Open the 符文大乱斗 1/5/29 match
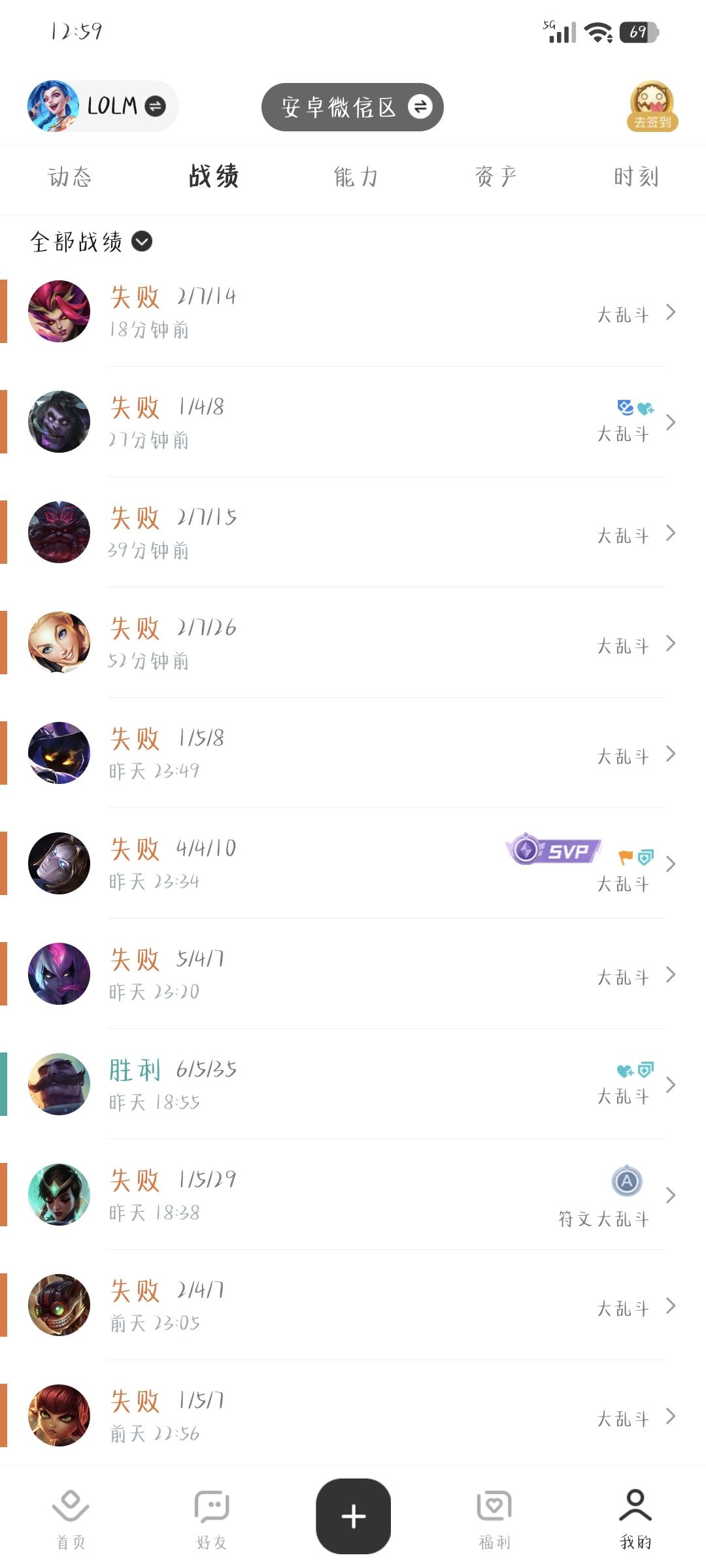This screenshot has width=706, height=1568. tap(353, 1195)
